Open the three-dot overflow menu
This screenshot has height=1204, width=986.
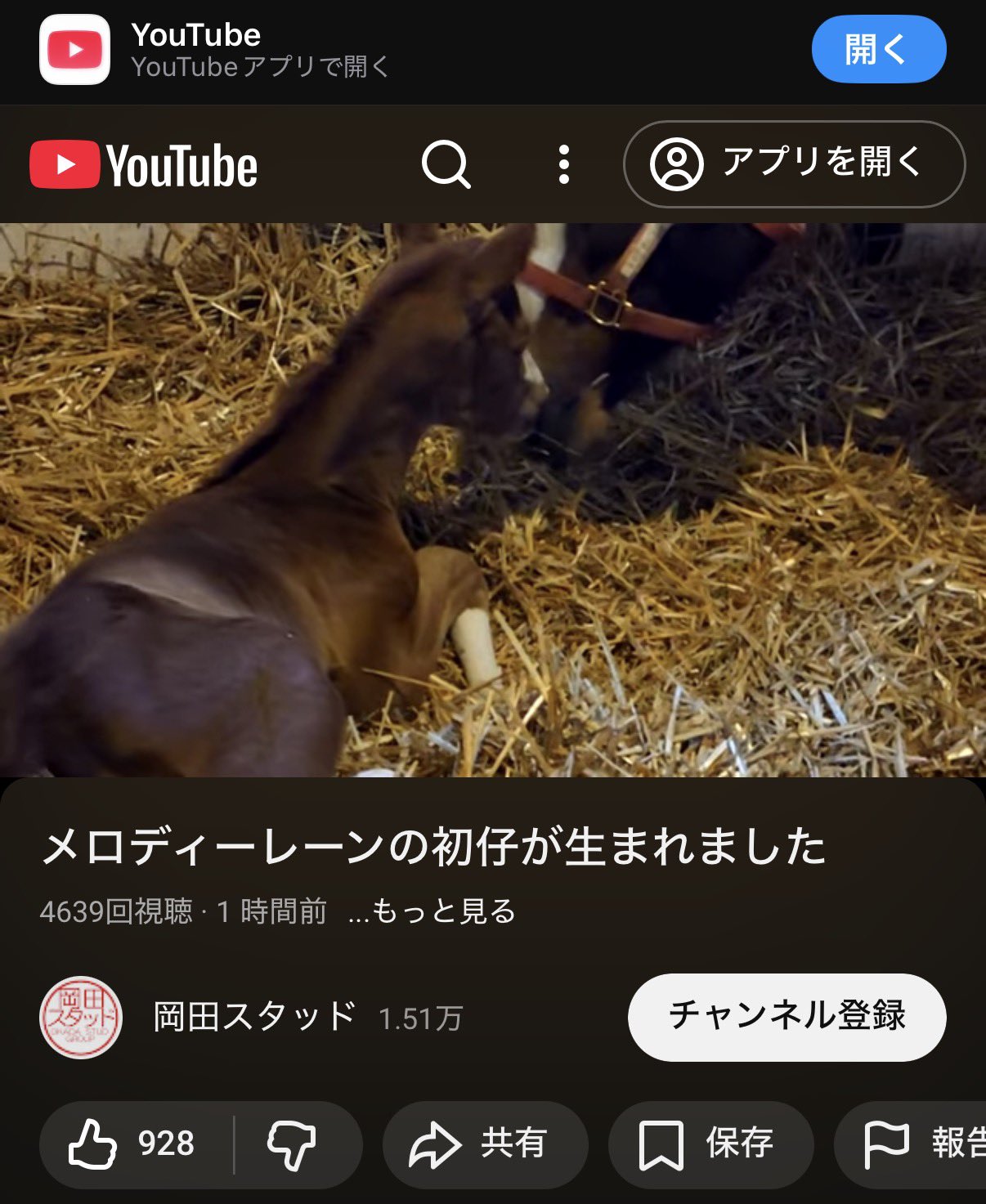coord(563,164)
